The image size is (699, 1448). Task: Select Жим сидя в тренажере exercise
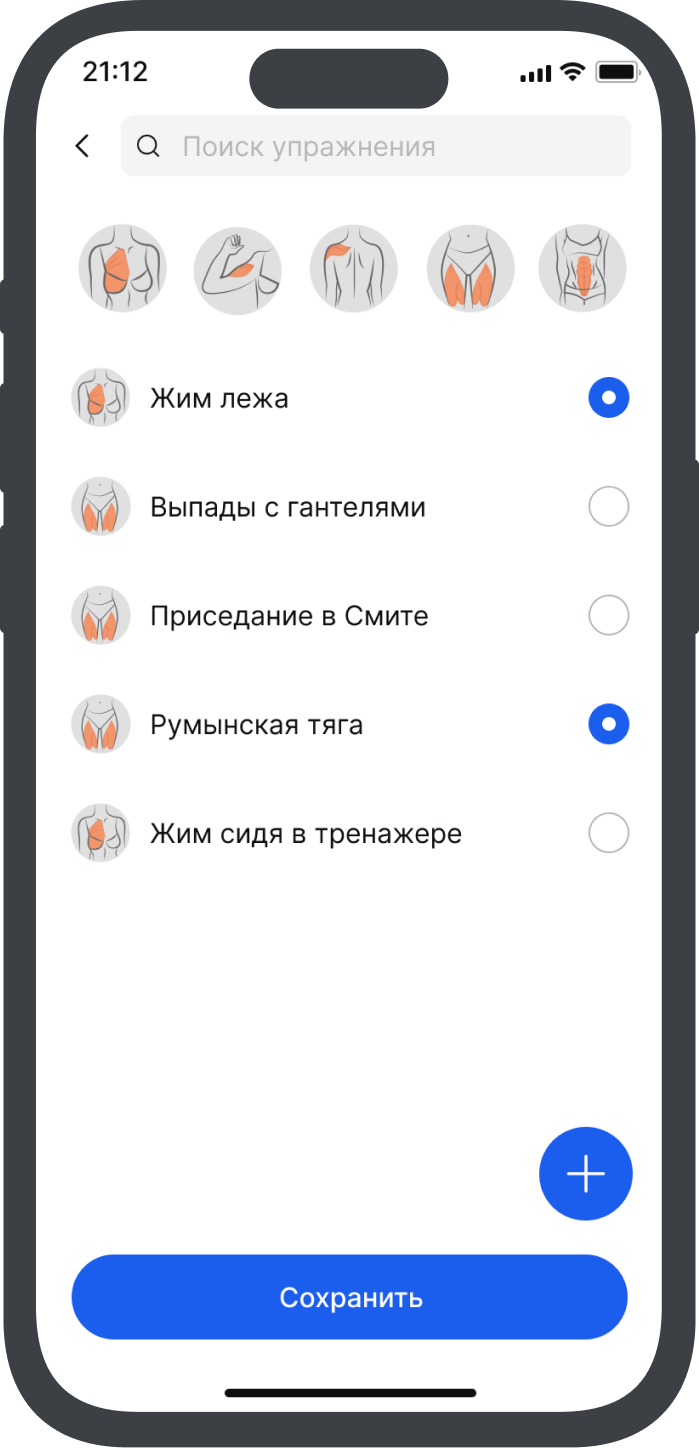(609, 833)
